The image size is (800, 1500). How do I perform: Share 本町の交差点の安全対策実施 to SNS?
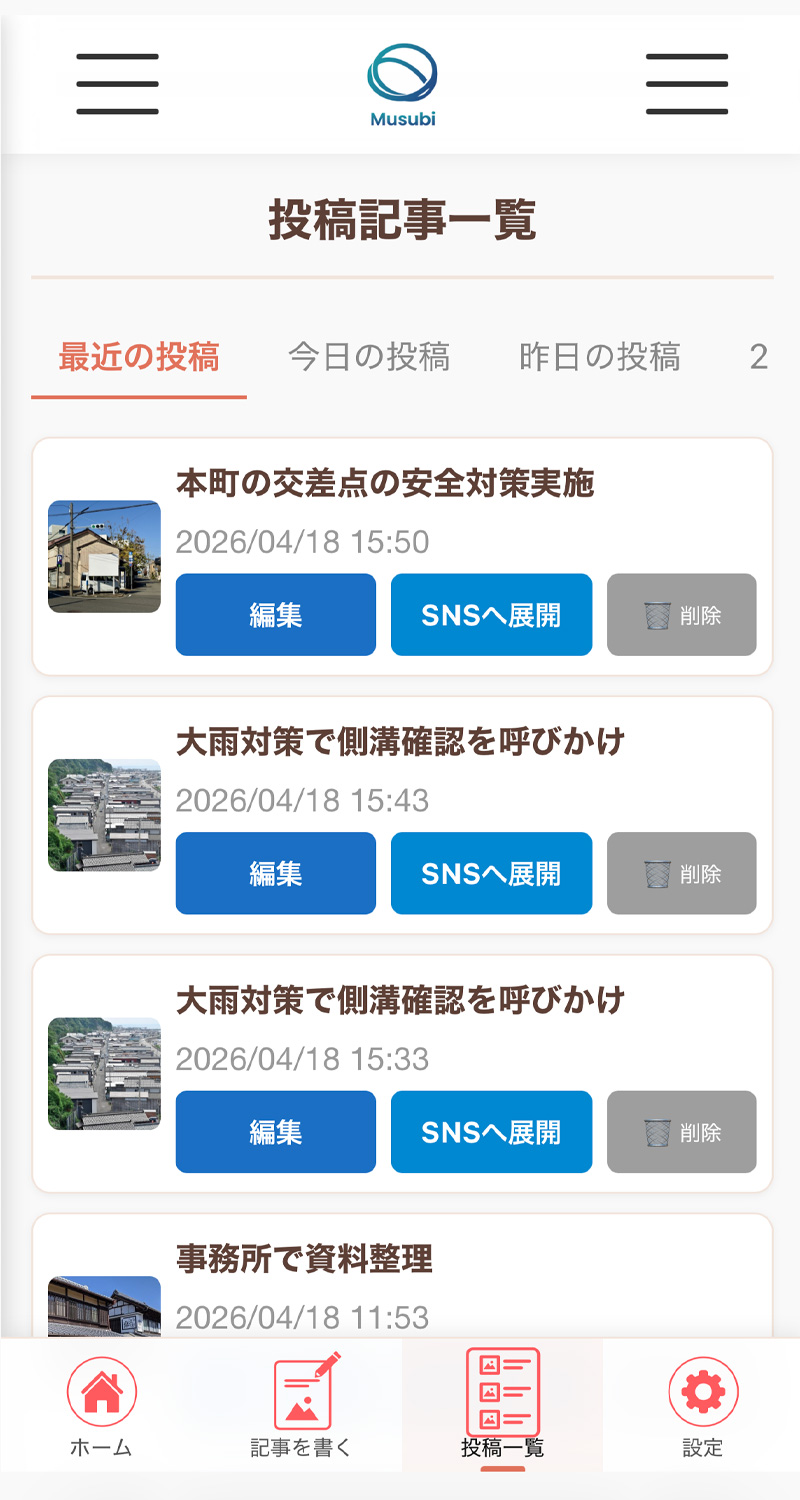click(x=491, y=615)
